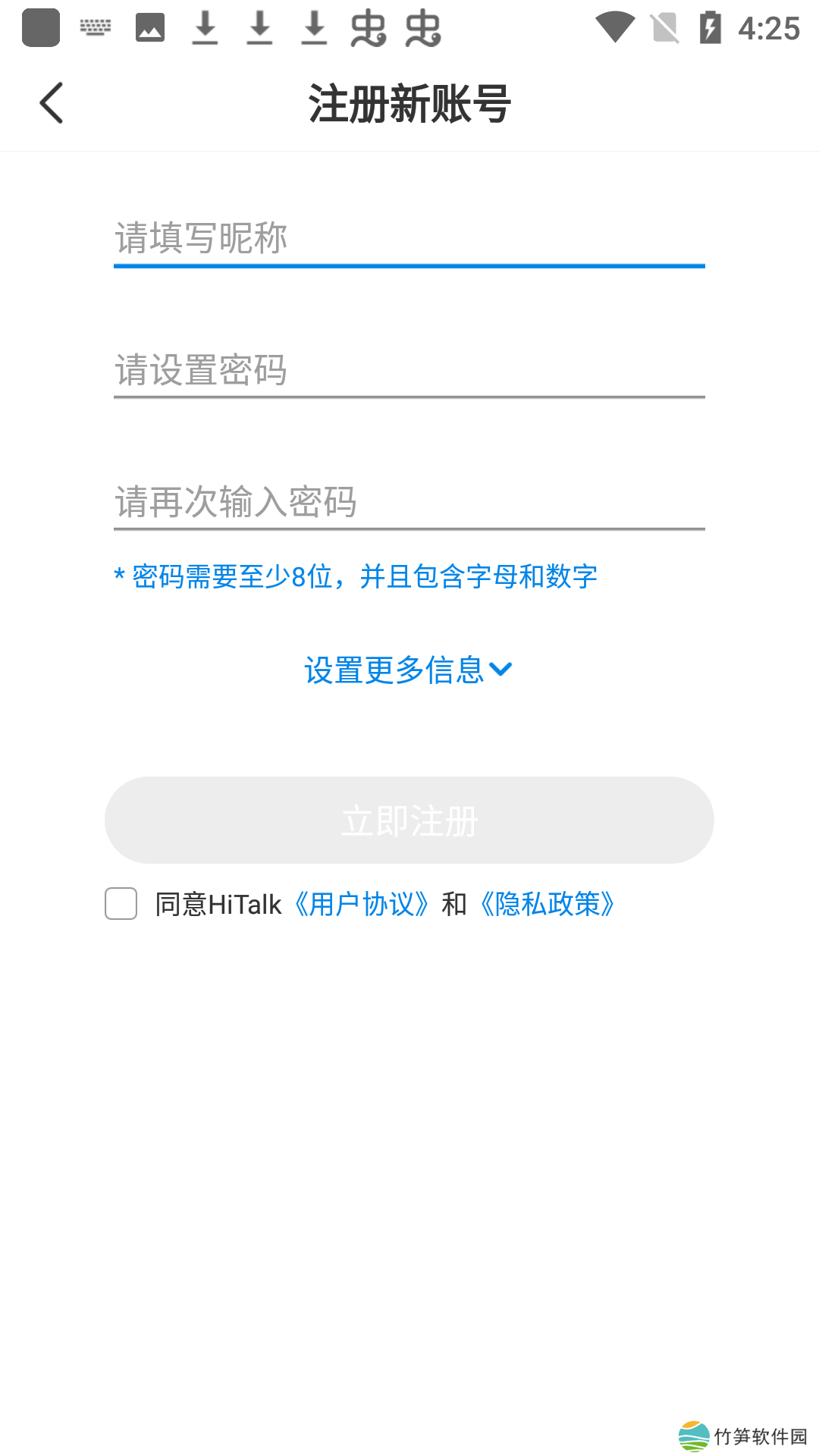Open the 《隐私政策》 privacy policy link
The image size is (819, 1456).
[548, 904]
